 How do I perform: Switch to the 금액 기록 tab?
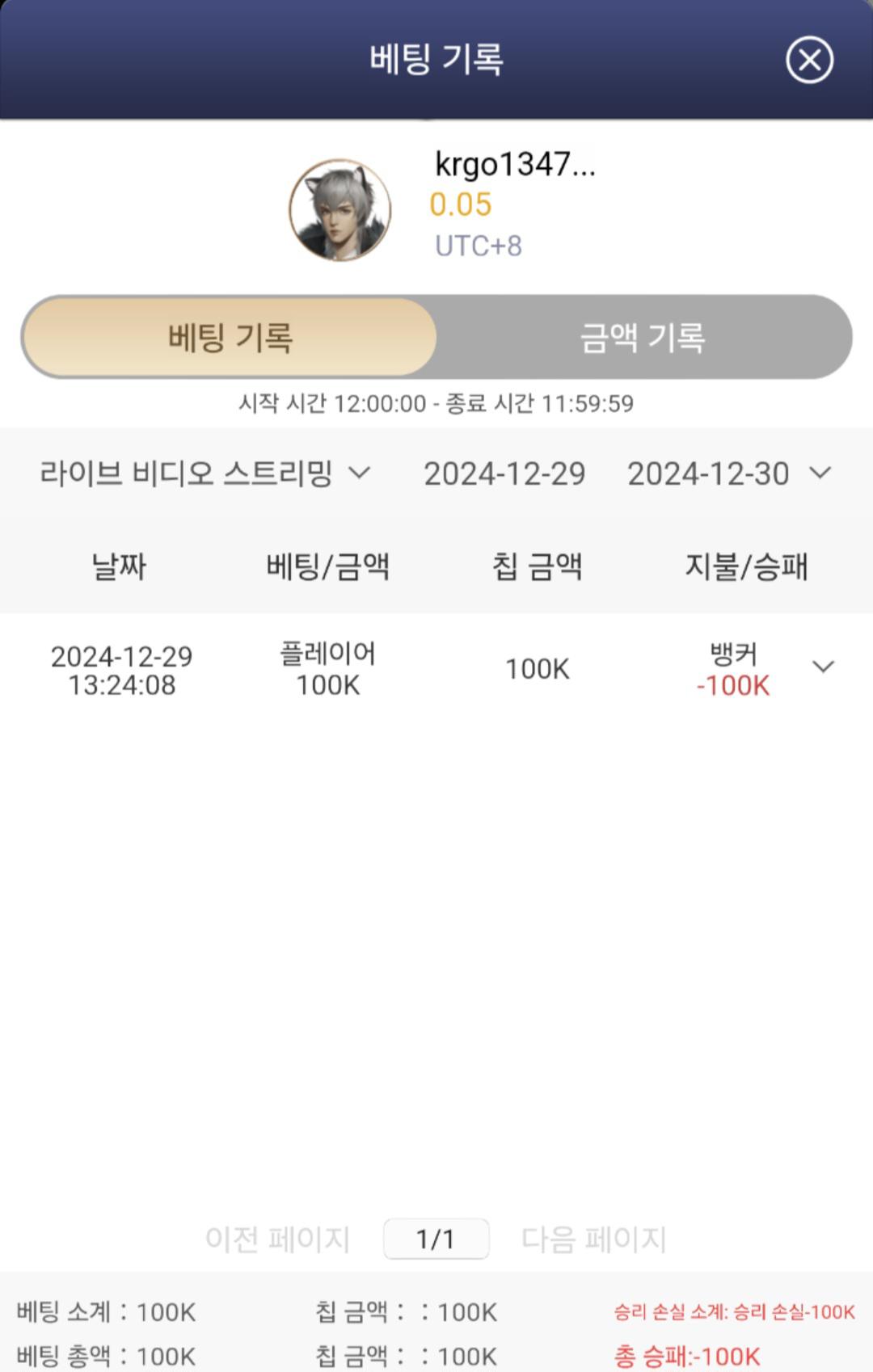pyautogui.click(x=643, y=338)
